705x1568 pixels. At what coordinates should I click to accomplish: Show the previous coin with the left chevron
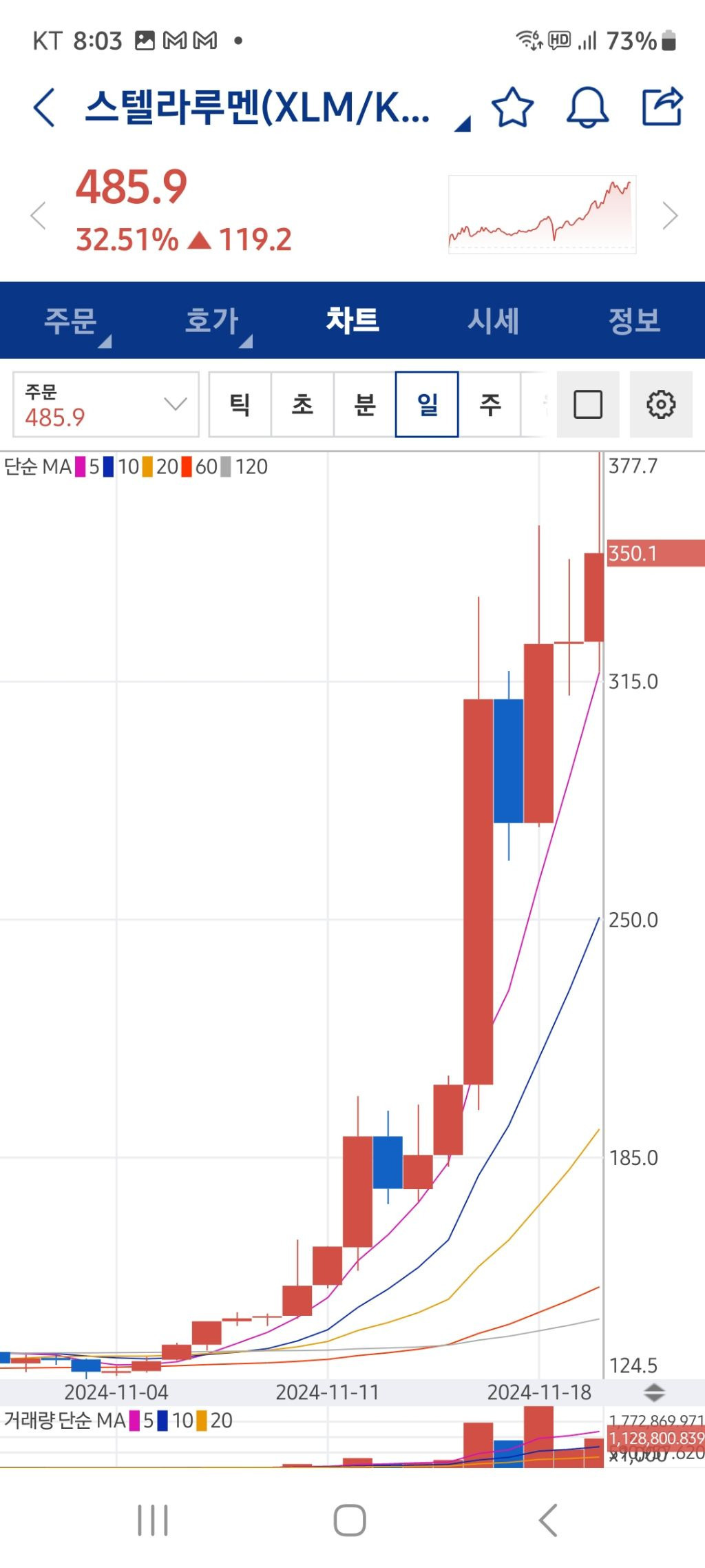pos(38,216)
